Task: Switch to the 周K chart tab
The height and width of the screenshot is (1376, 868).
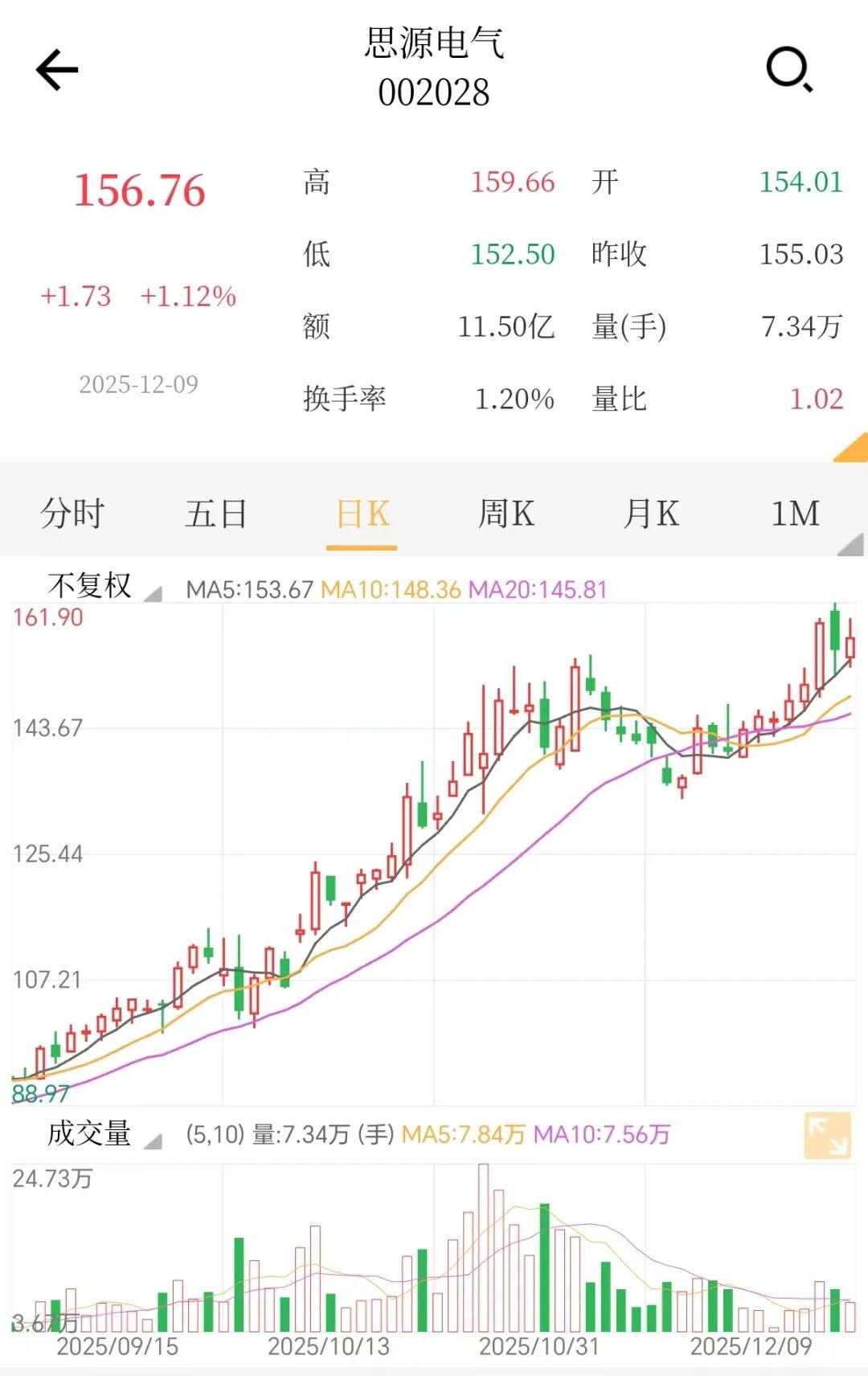Action: point(506,514)
